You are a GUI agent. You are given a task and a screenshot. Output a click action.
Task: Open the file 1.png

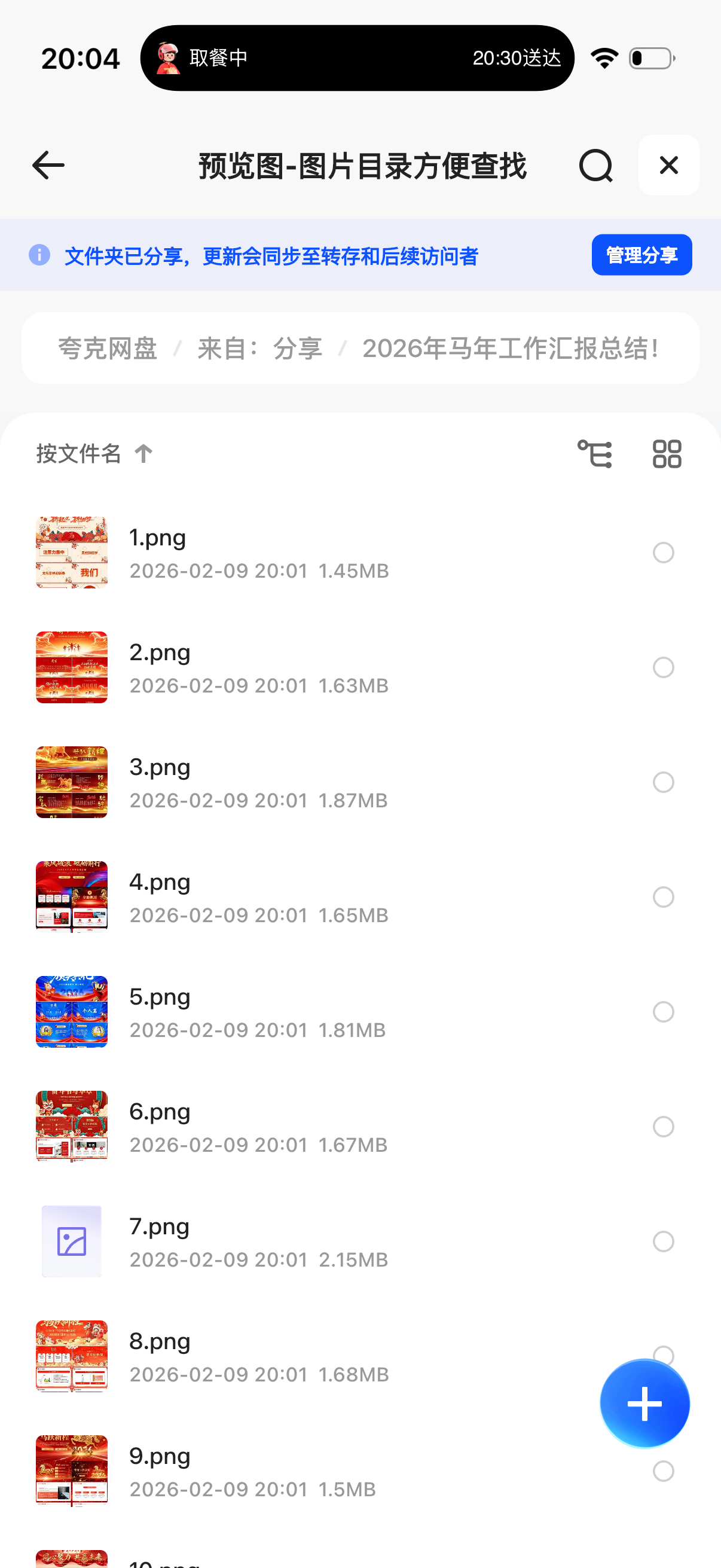158,538
